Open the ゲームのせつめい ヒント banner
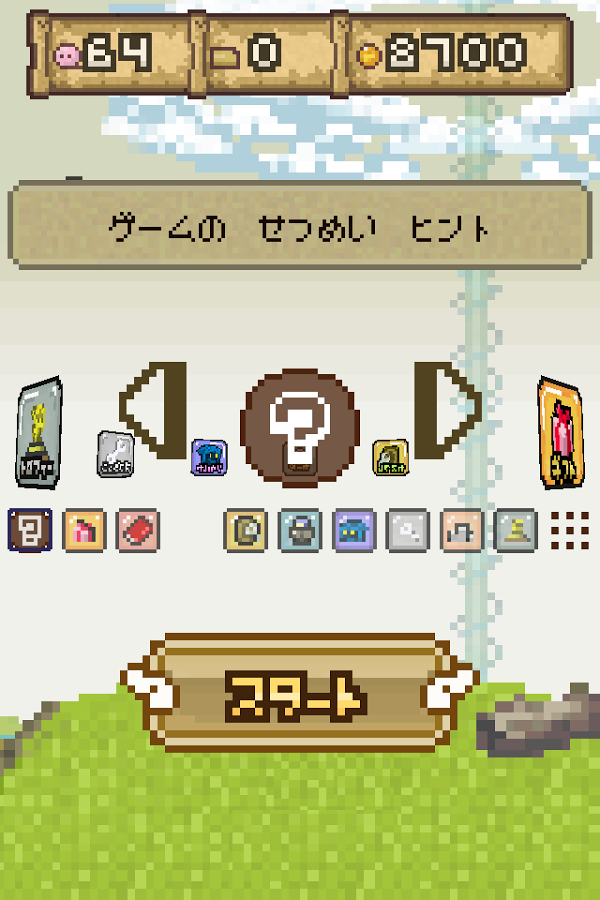The image size is (600, 900). tap(299, 226)
